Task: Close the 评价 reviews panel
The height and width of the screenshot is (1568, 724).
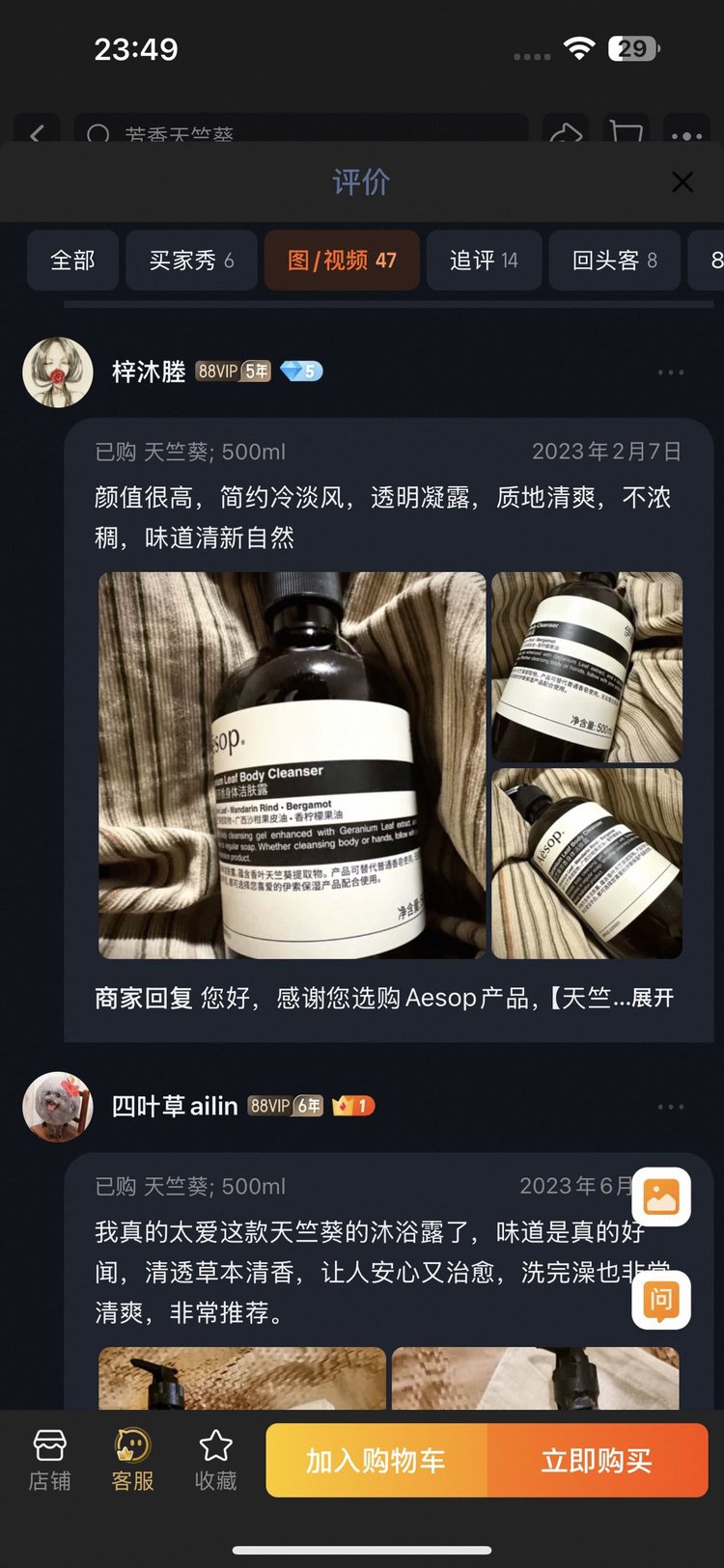Action: [x=682, y=181]
